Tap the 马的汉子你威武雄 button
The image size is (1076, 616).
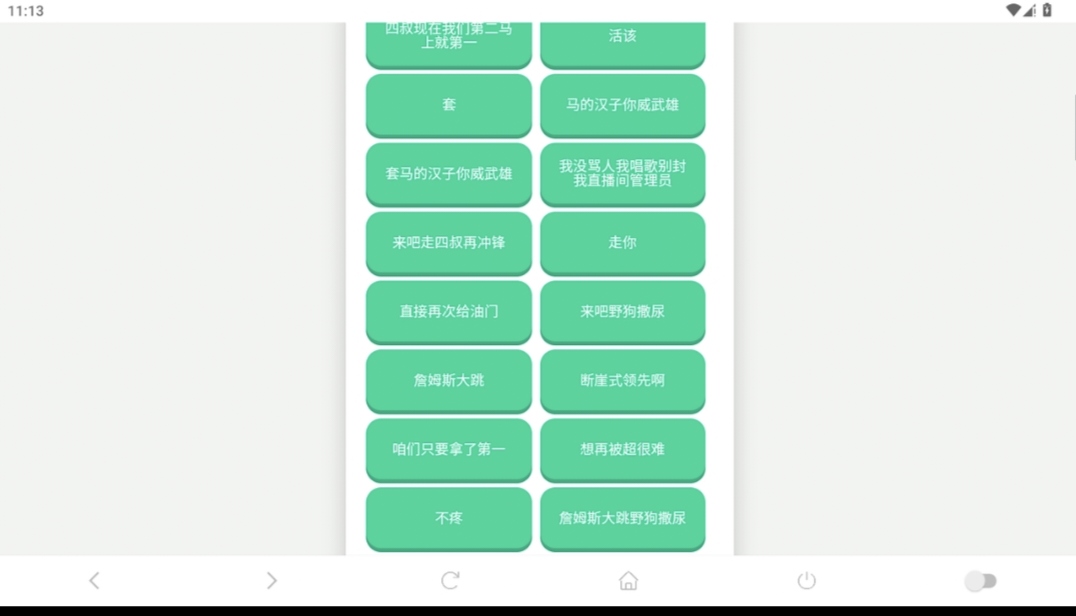622,104
